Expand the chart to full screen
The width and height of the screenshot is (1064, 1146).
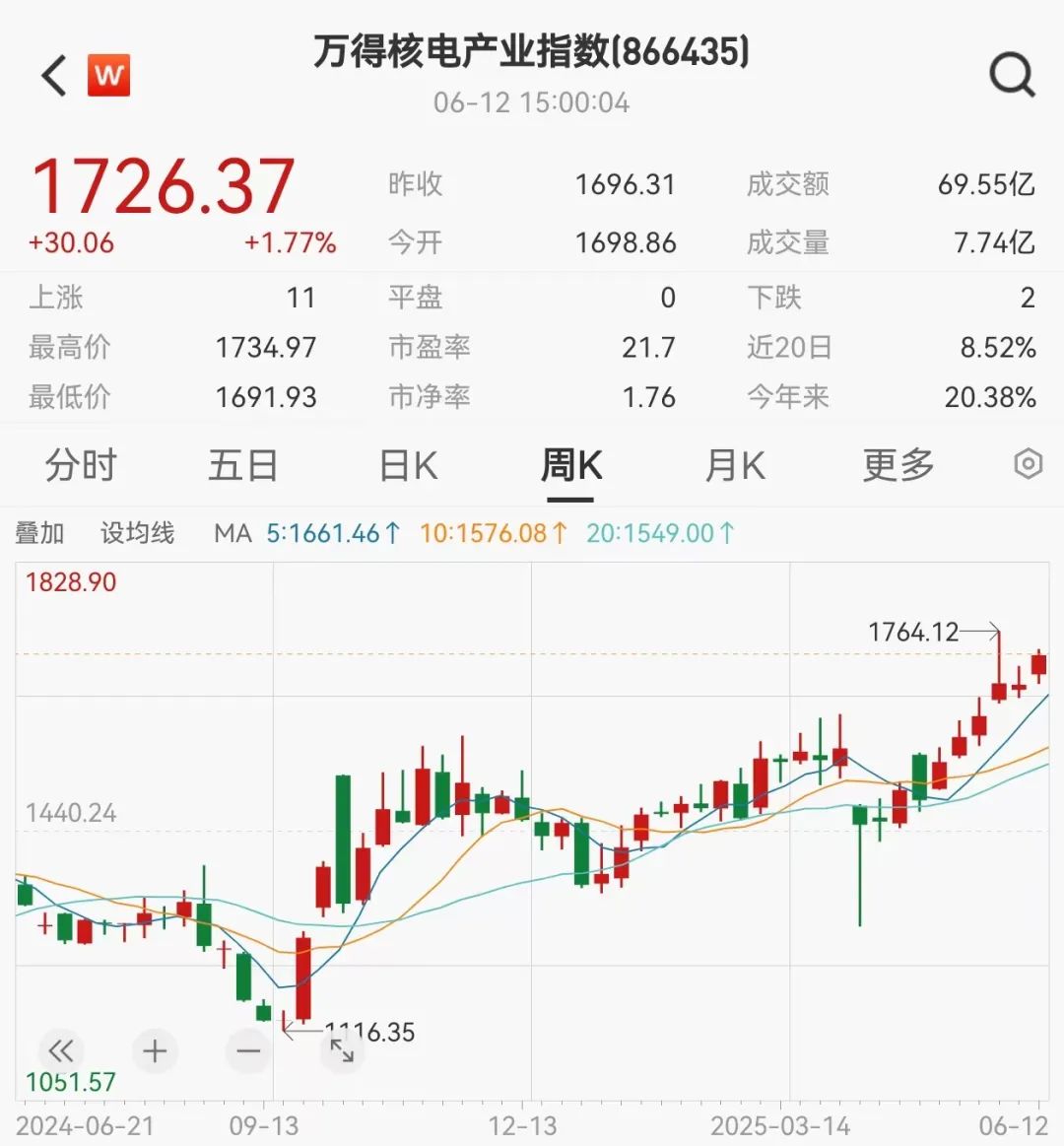342,1050
